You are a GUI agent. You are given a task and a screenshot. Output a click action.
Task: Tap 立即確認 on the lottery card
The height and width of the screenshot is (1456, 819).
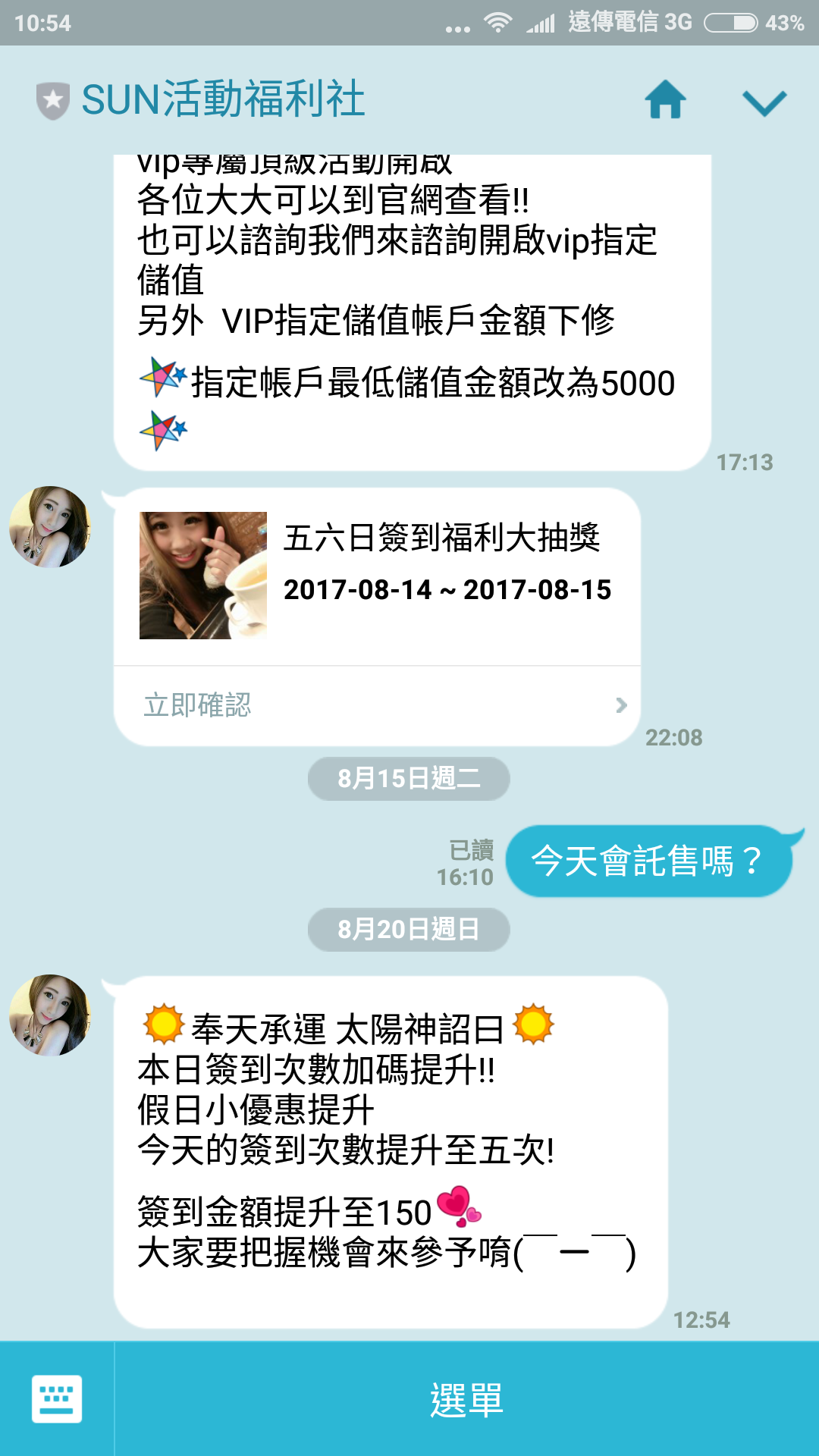[x=377, y=705]
